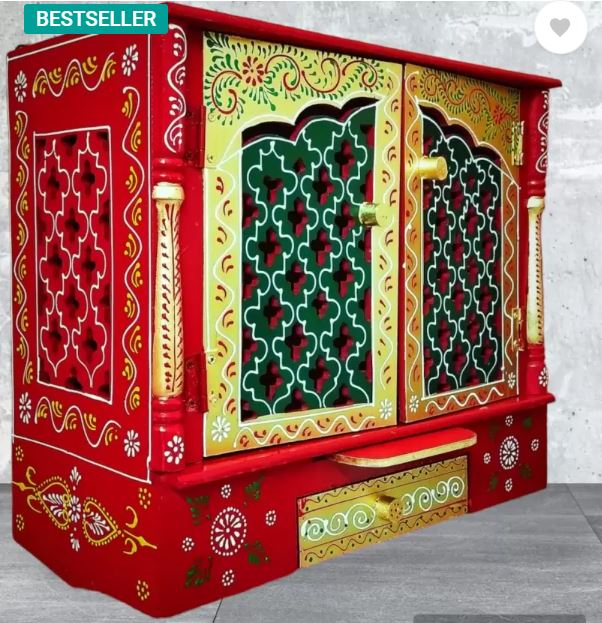
Task: Open the red painted temple product image
Action: coord(290,320)
